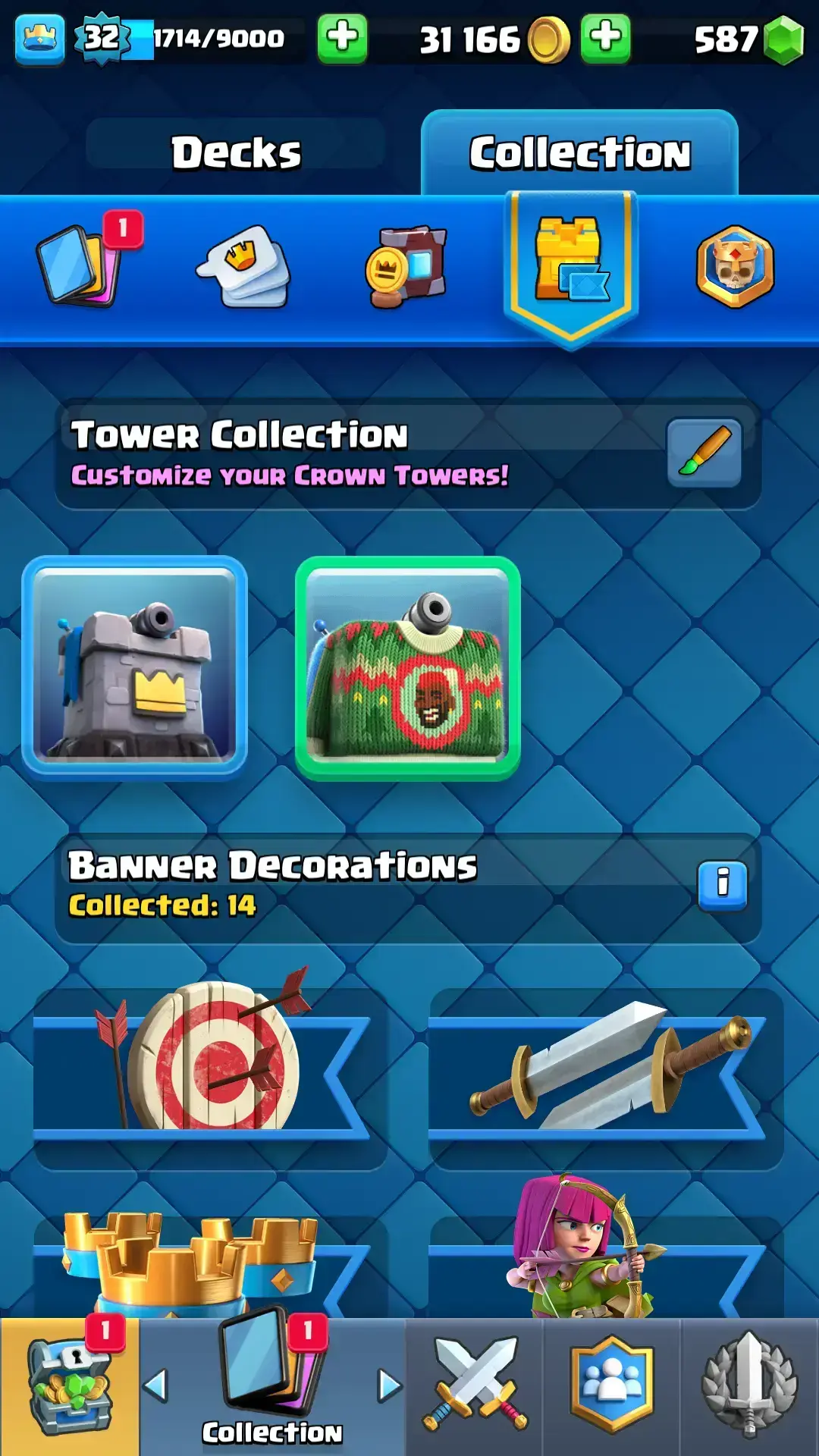Buy more gold coins

(605, 38)
